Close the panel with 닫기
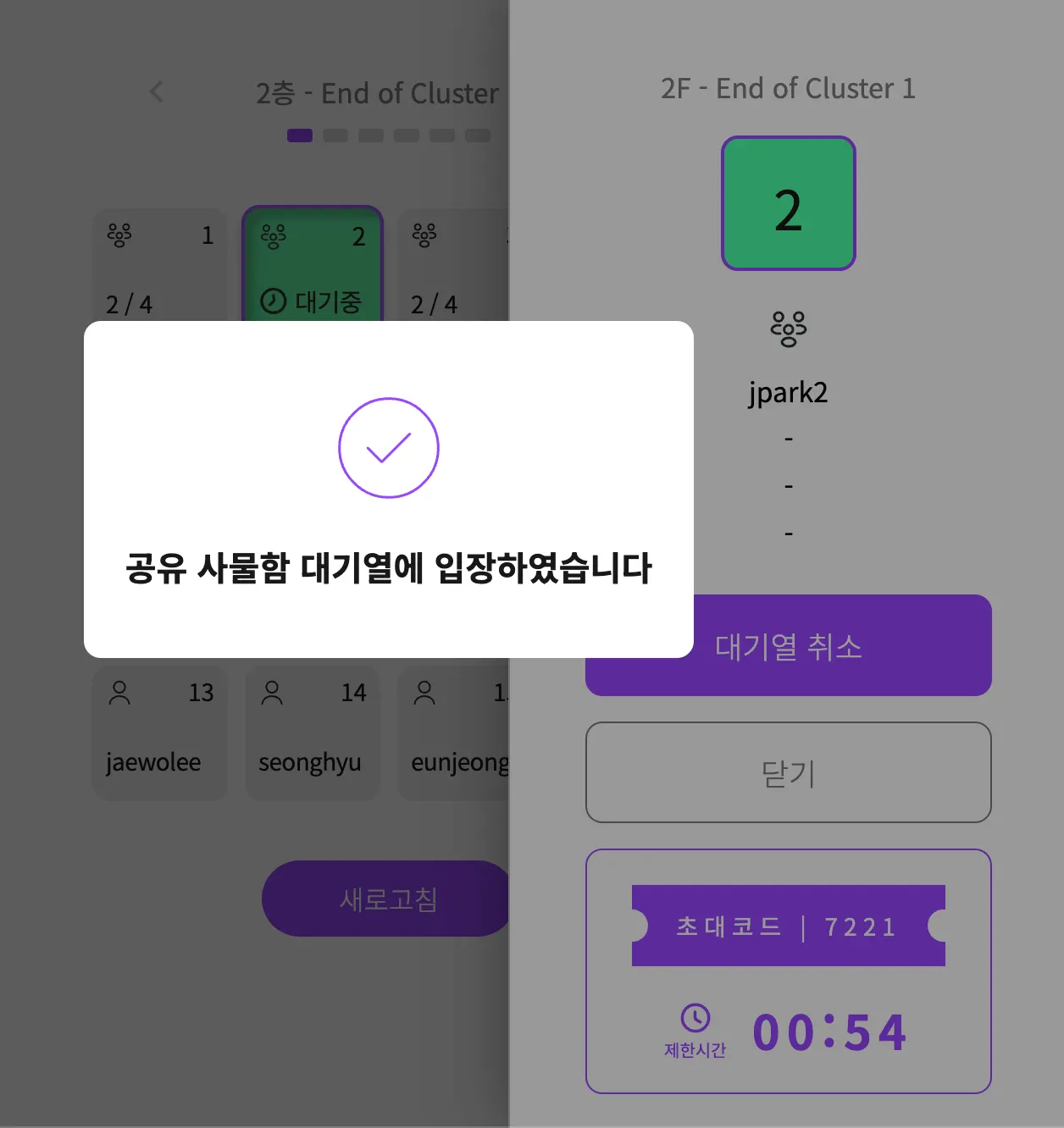Image resolution: width=1064 pixels, height=1128 pixels. (x=788, y=772)
